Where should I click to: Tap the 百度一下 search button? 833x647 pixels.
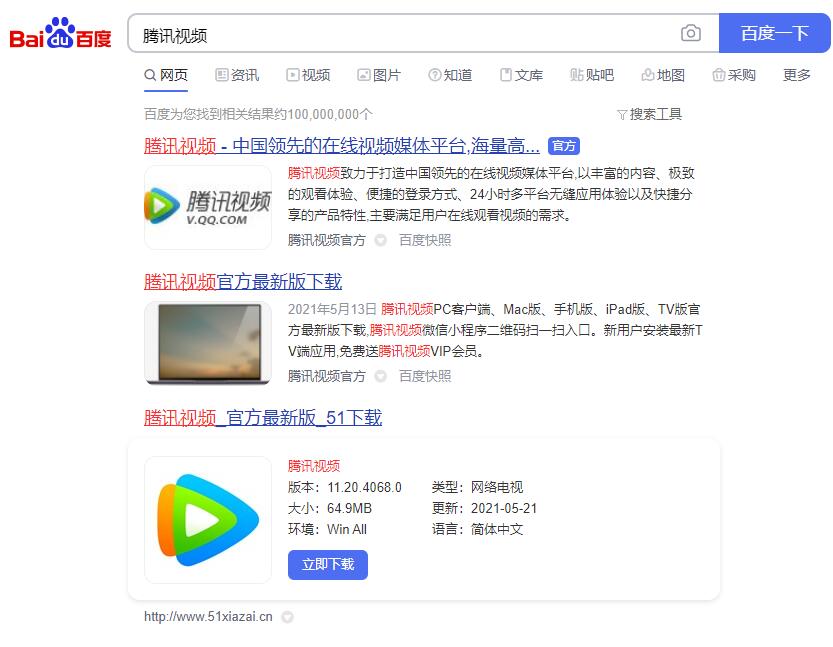click(x=774, y=34)
